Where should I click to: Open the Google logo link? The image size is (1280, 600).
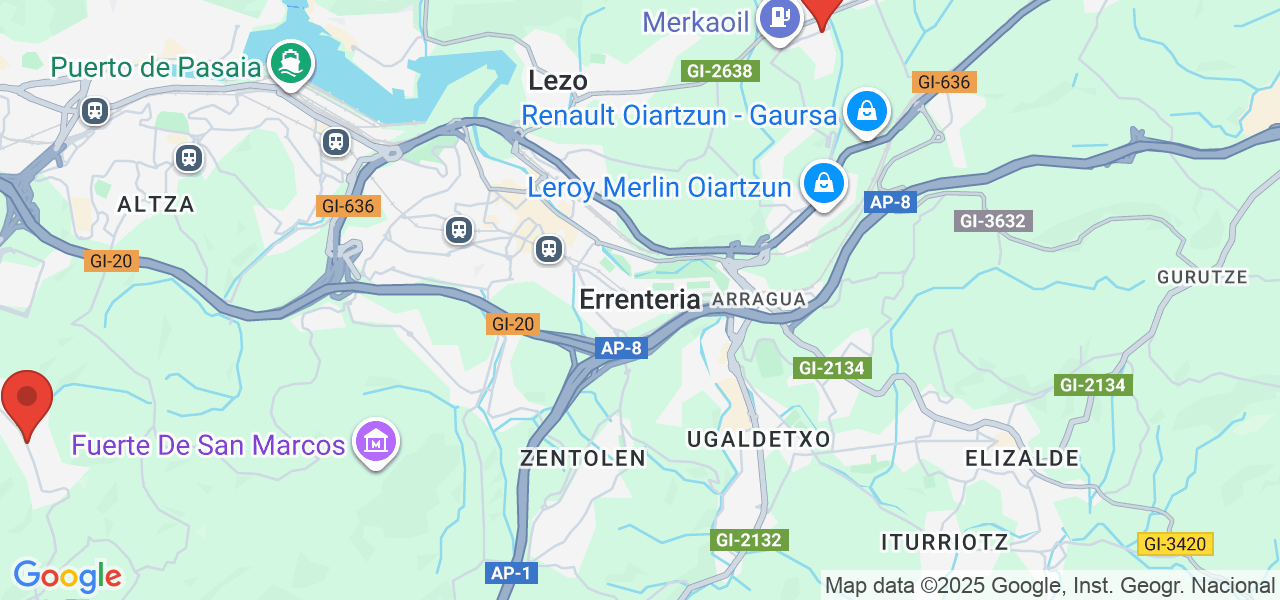66,576
